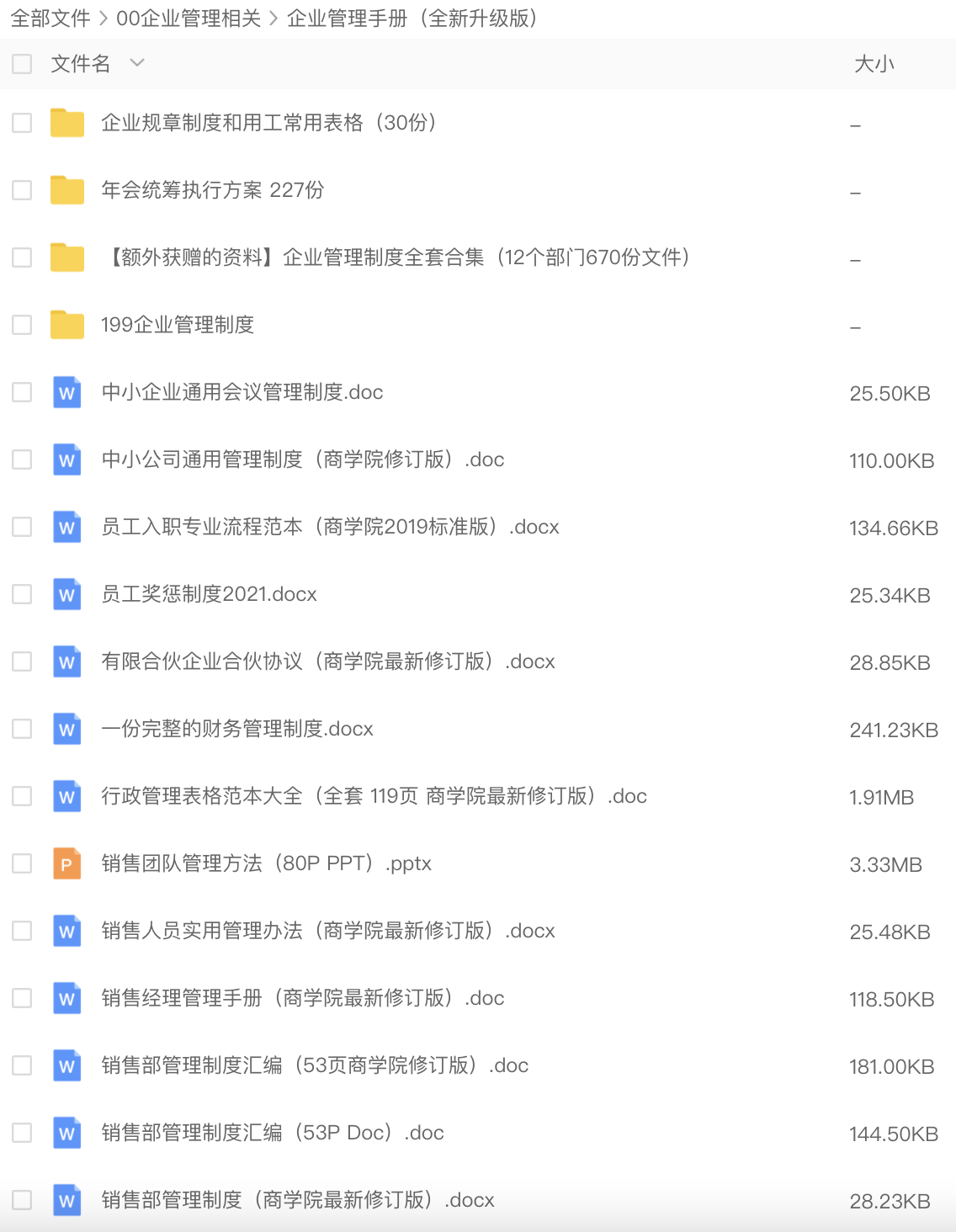
Task: Toggle the select-all checkbox in the header row
Action: click(21, 63)
